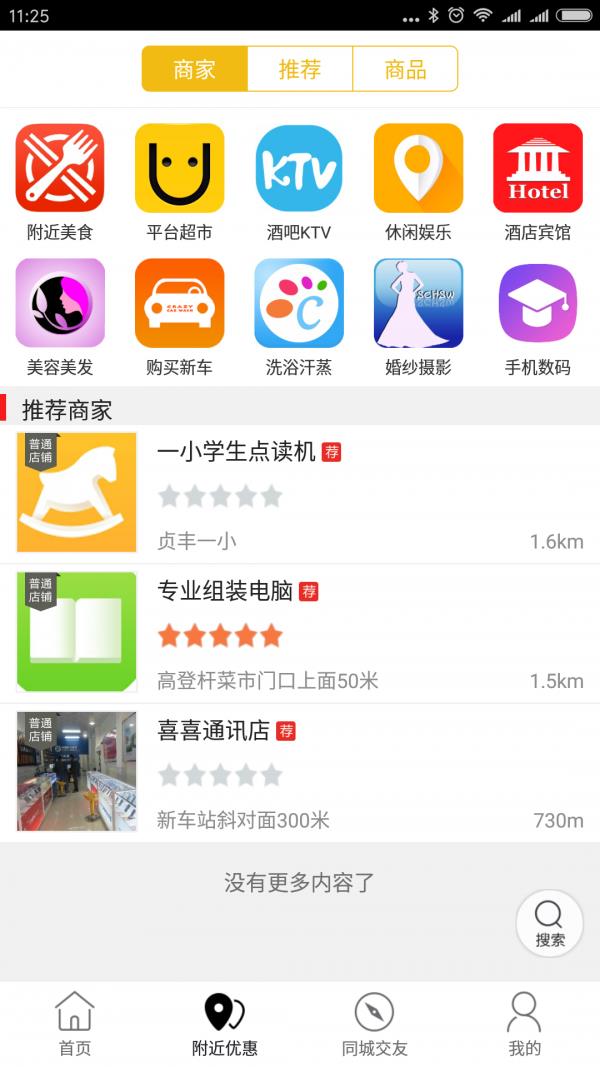Select the 商家 segment
This screenshot has height=1067, width=600.
pos(194,69)
